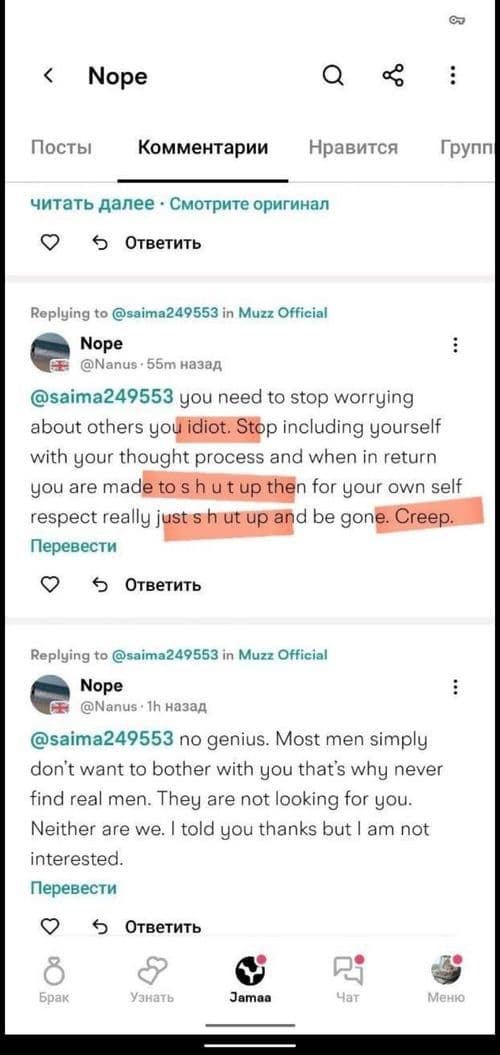Tap the читать далее link

[92, 204]
